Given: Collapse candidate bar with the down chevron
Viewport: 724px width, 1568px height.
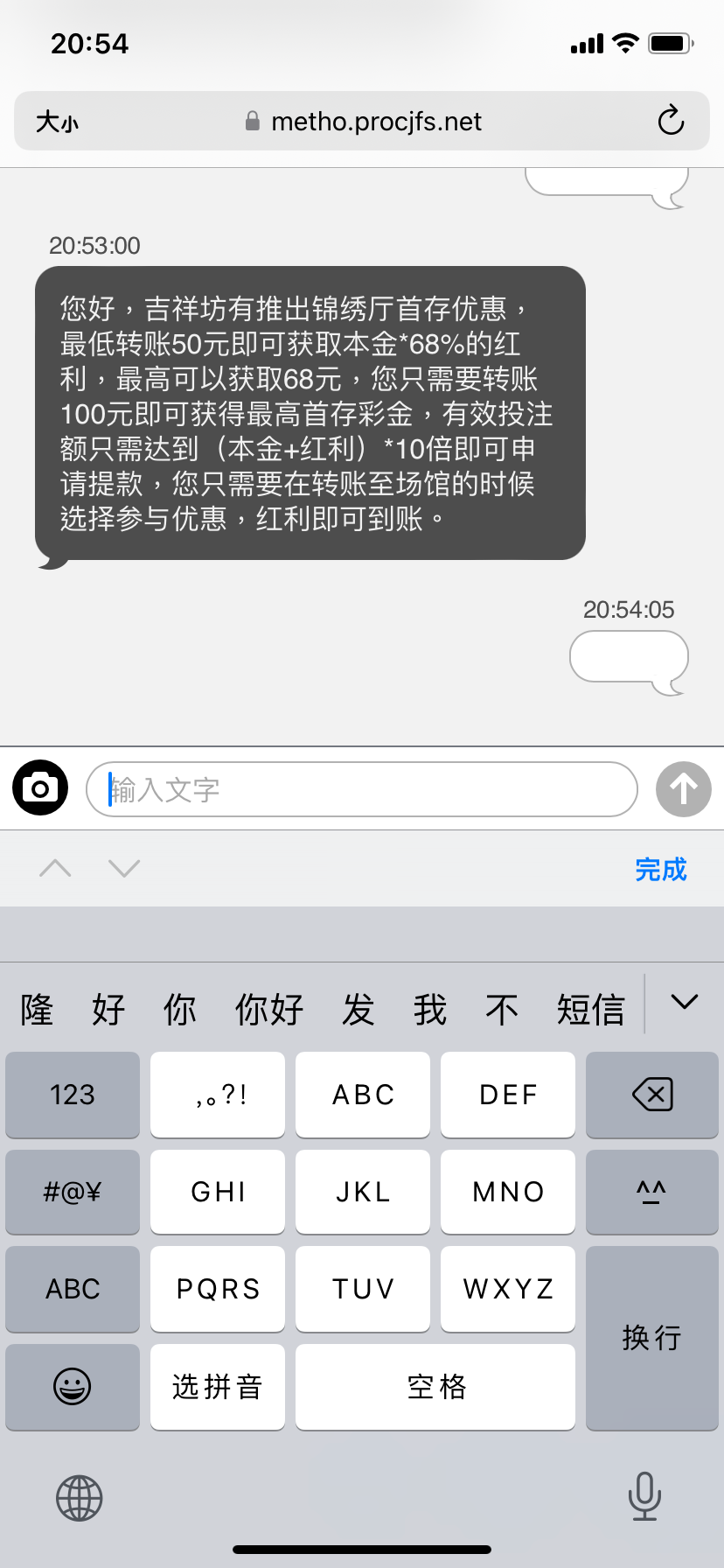Looking at the screenshot, I should point(685,1003).
